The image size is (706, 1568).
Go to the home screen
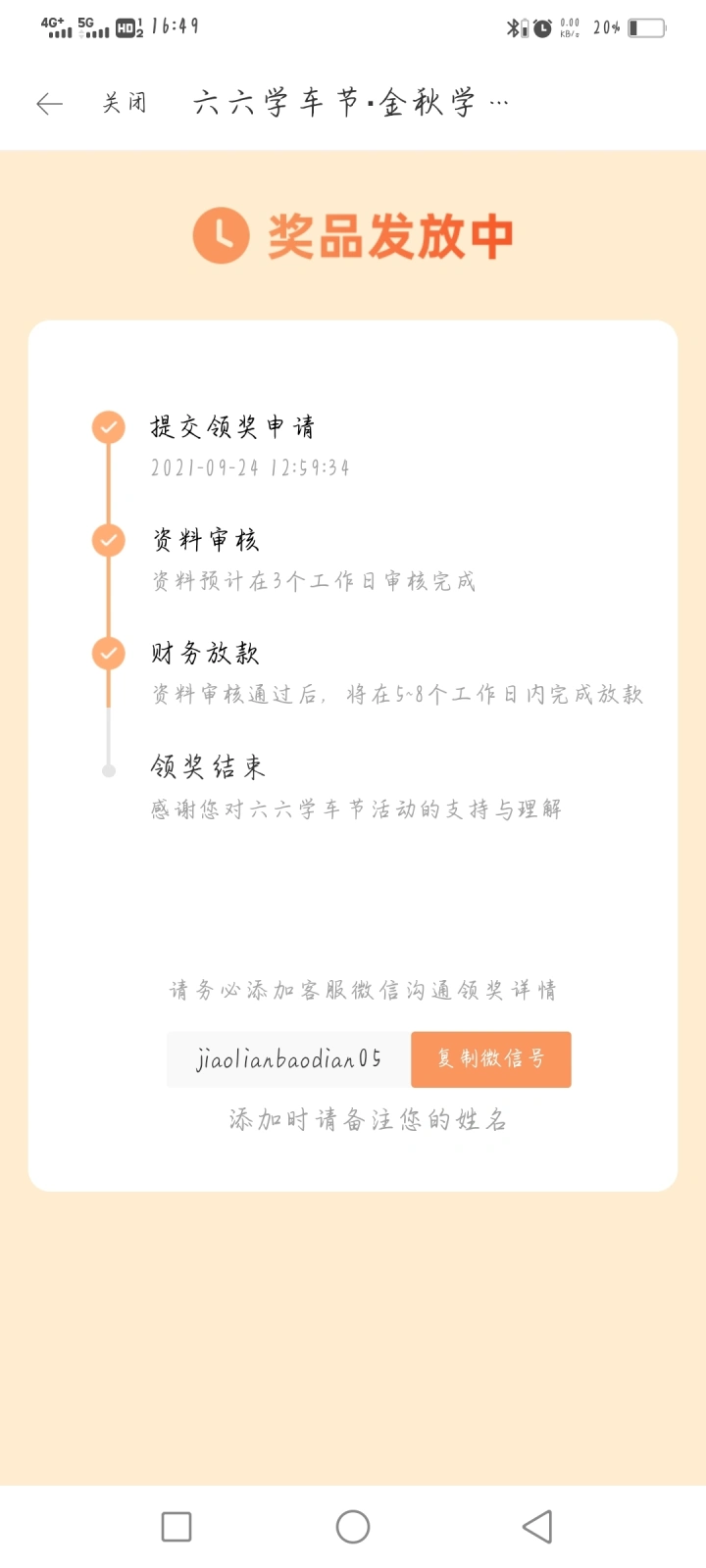click(353, 1526)
